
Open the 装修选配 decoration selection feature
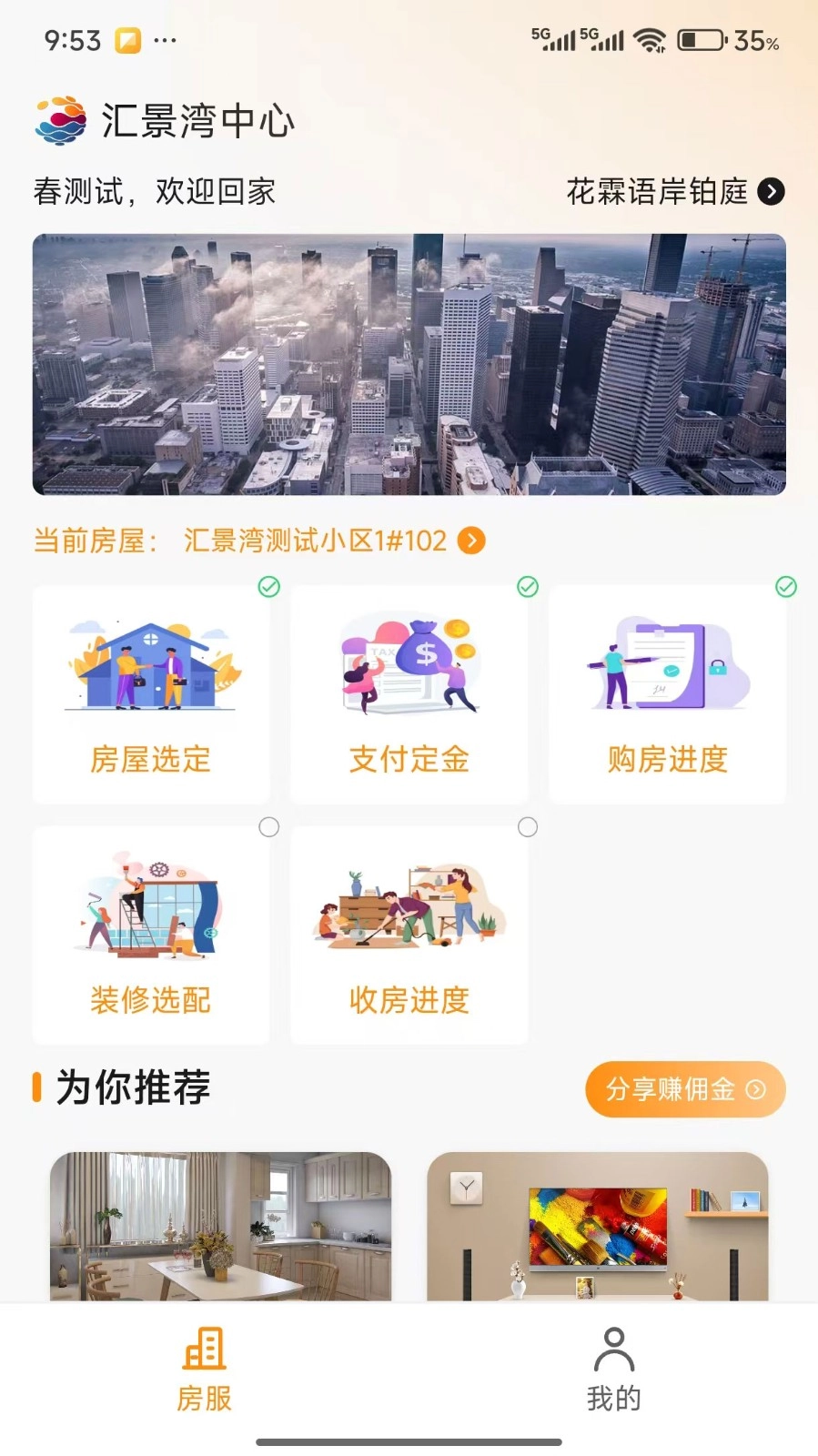150,935
